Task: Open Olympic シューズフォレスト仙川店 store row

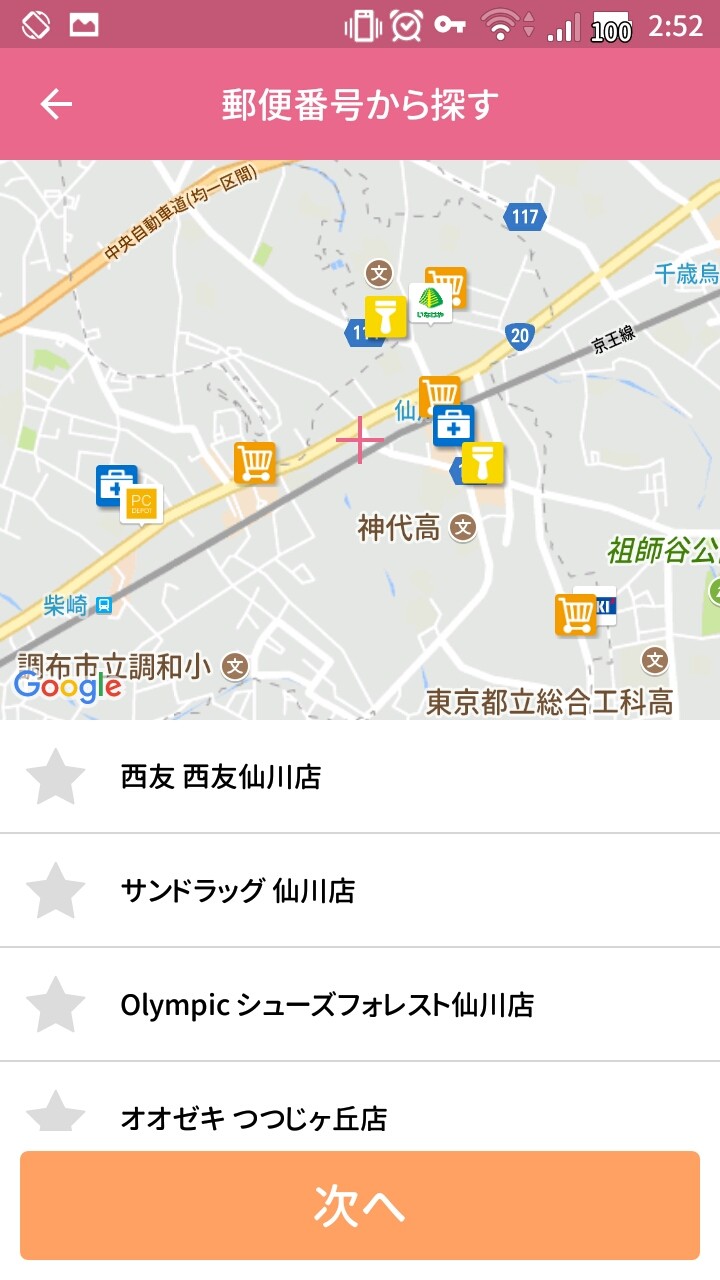Action: pos(400,1004)
